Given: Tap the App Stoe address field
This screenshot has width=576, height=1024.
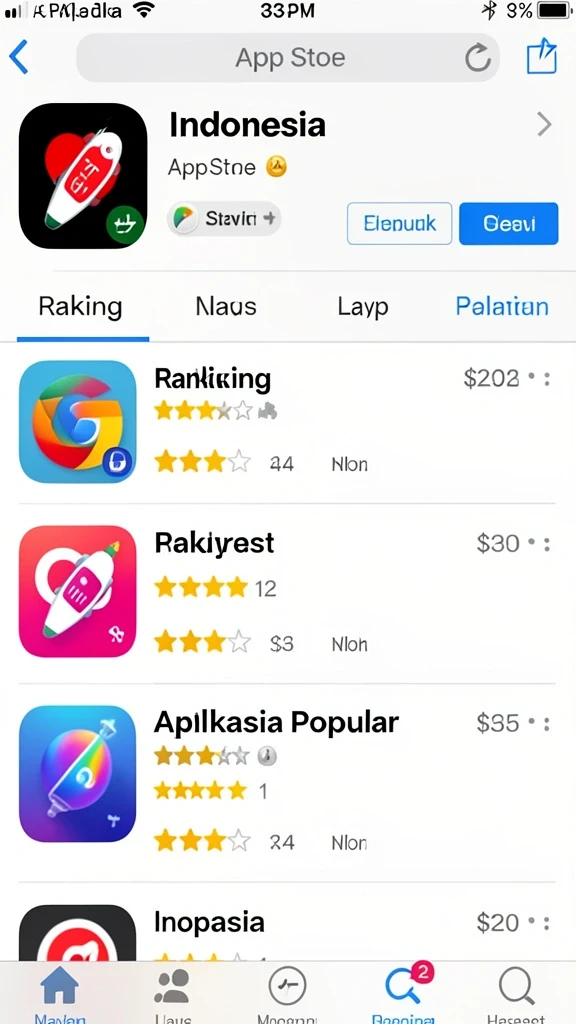Looking at the screenshot, I should 288,57.
